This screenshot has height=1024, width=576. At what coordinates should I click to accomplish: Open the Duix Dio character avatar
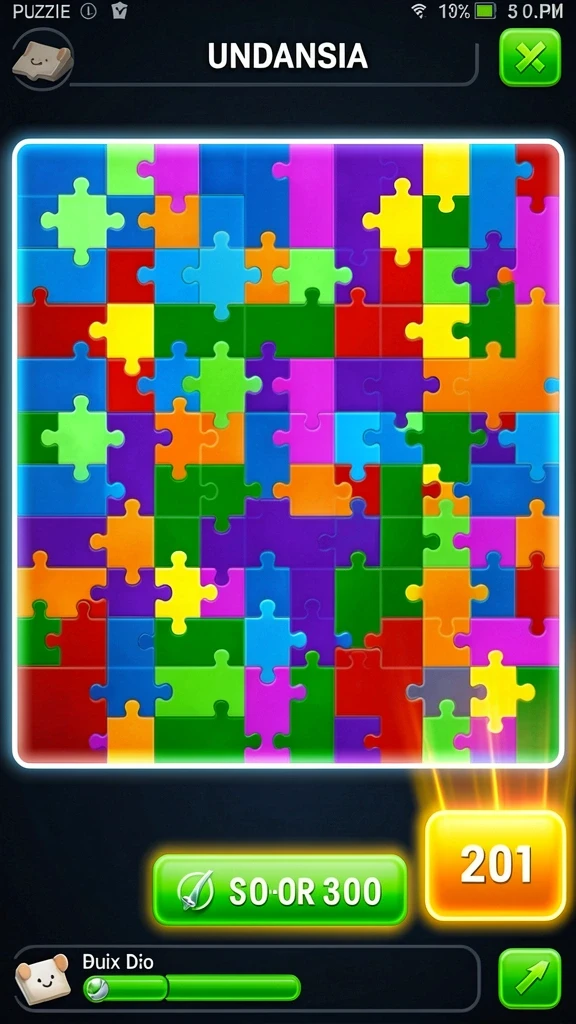[x=43, y=979]
